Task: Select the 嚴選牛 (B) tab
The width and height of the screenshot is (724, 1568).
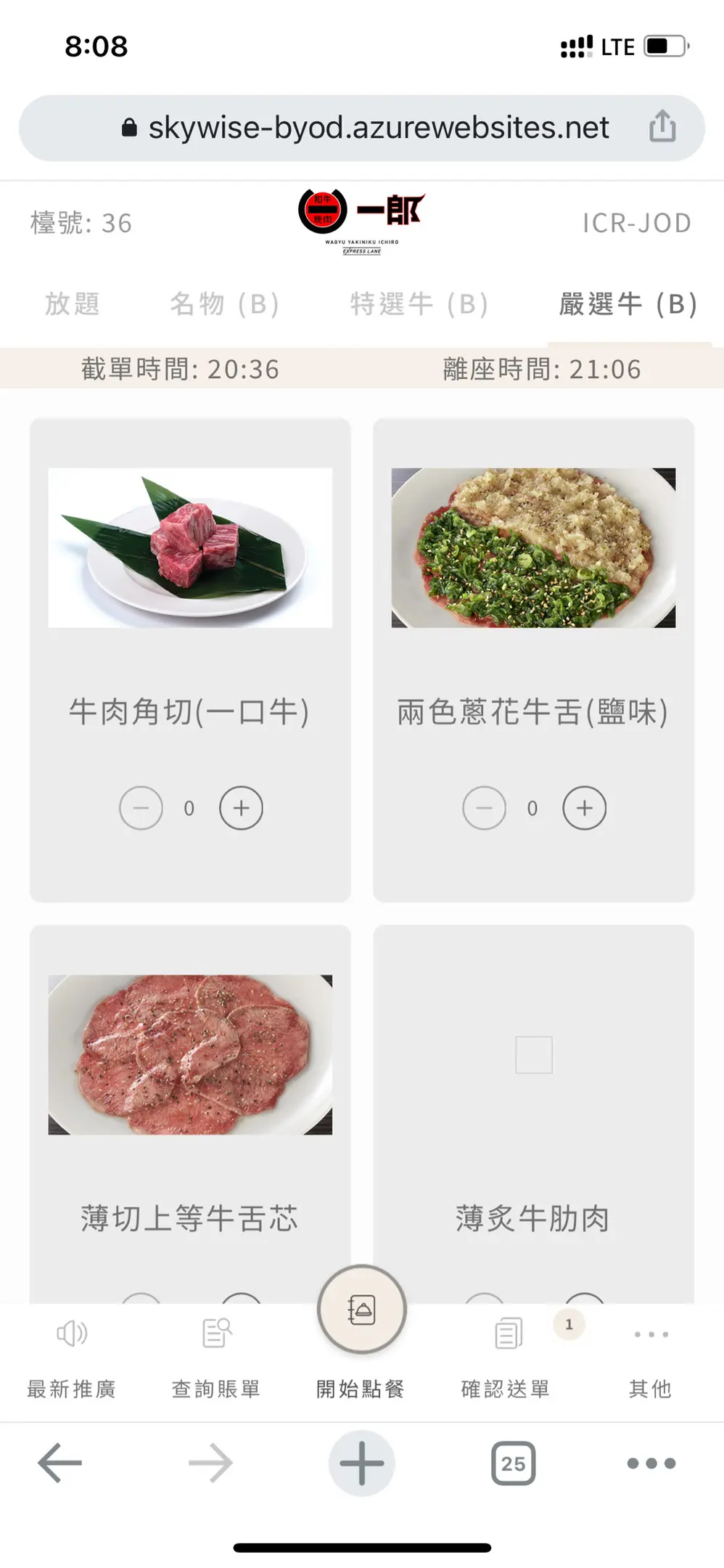Action: click(628, 303)
